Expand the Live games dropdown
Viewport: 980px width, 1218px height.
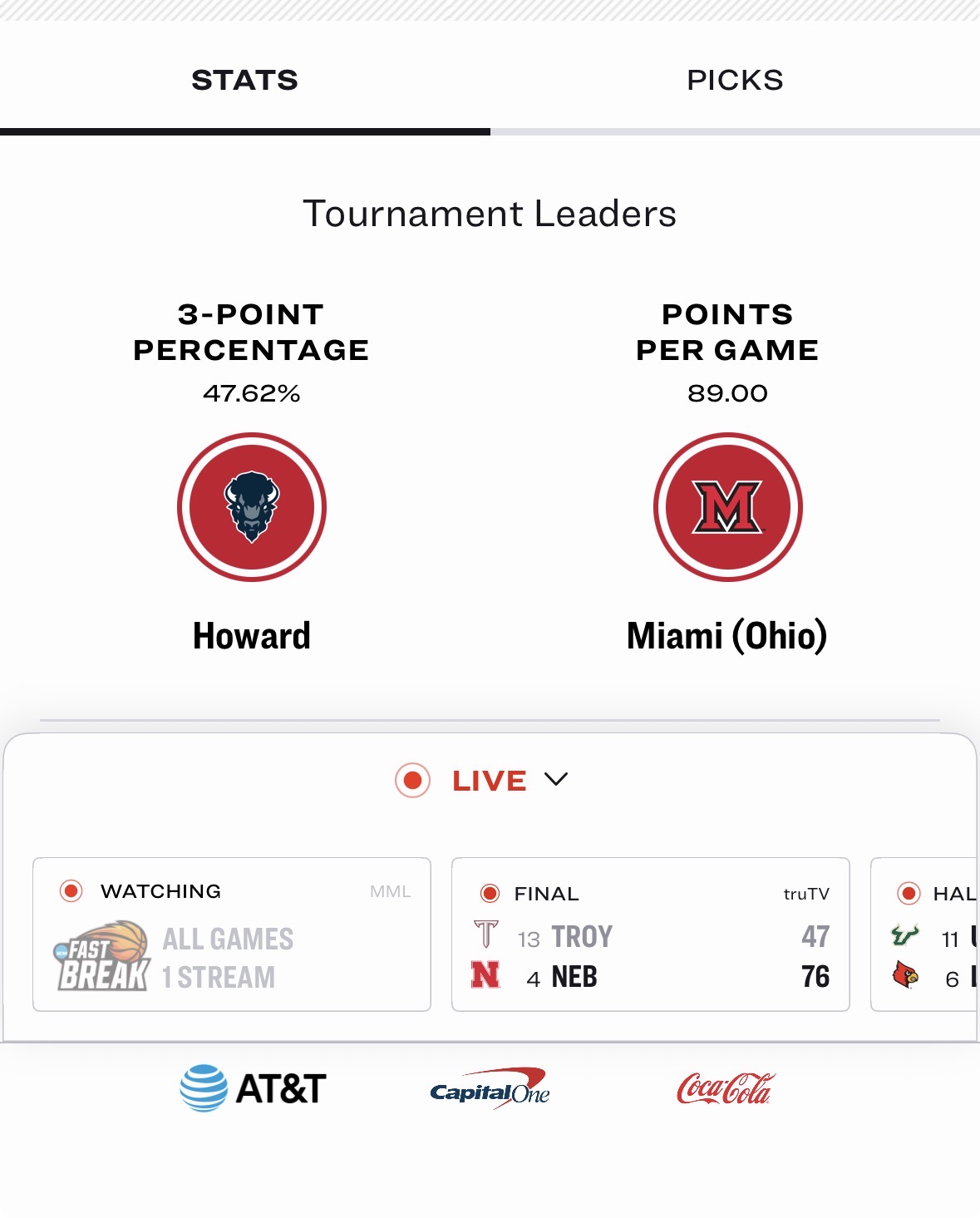coord(555,780)
